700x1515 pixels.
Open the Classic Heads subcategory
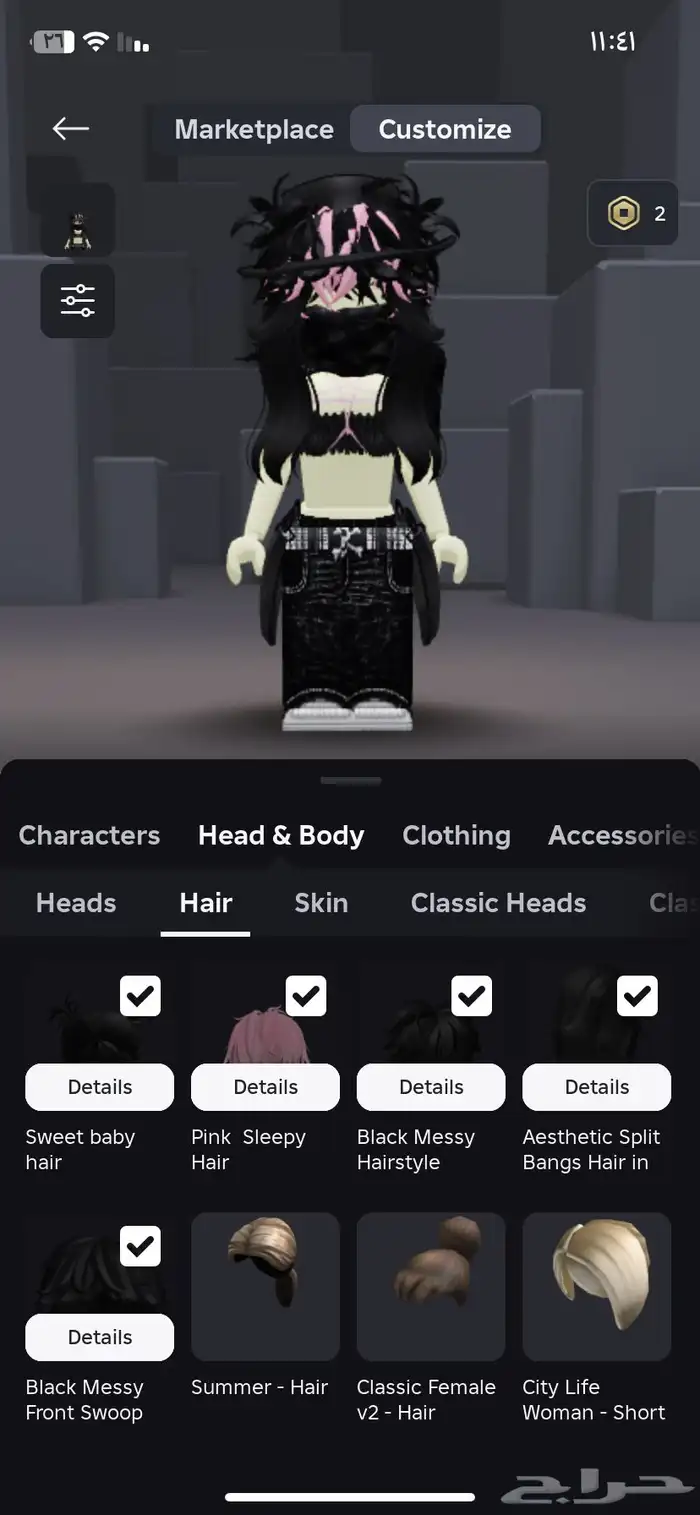(498, 903)
